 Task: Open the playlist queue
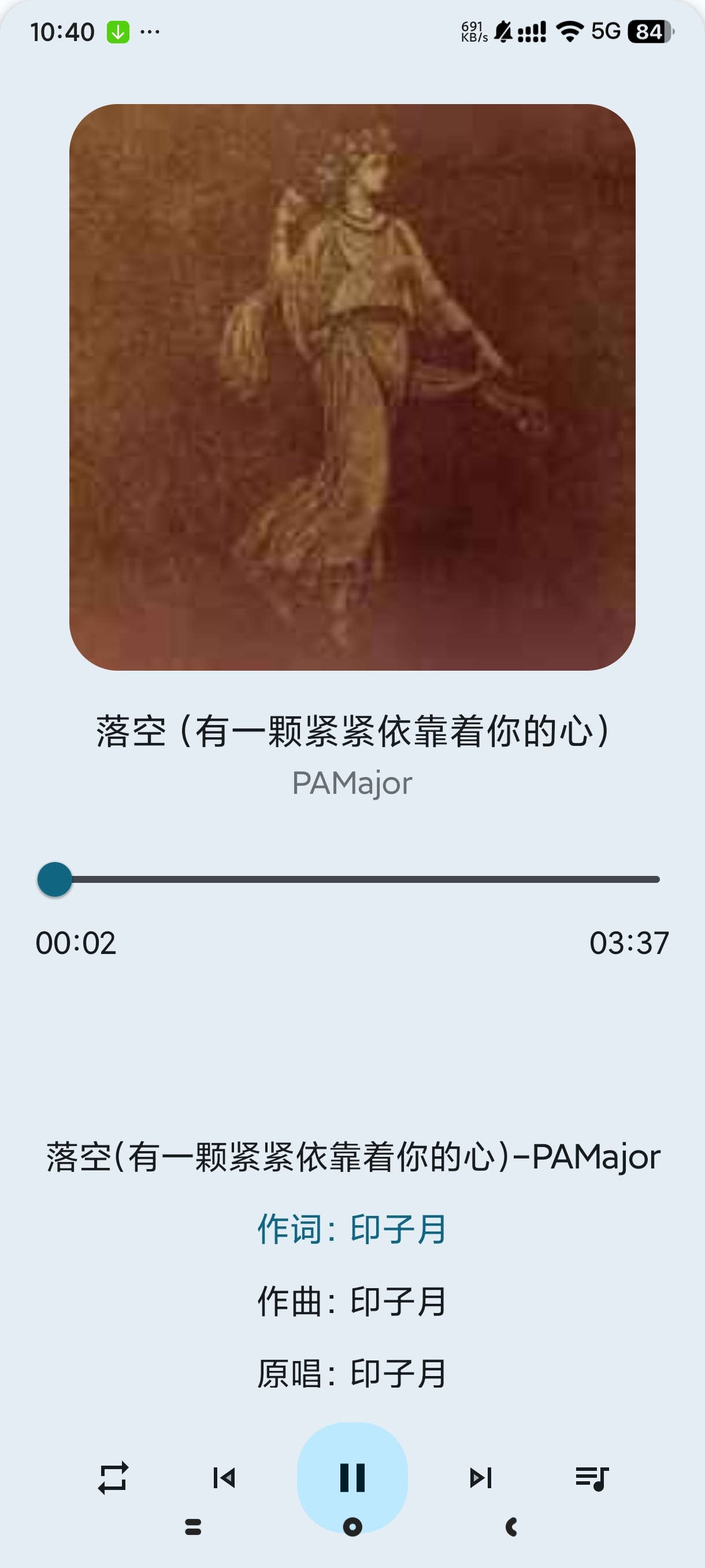click(x=591, y=1477)
